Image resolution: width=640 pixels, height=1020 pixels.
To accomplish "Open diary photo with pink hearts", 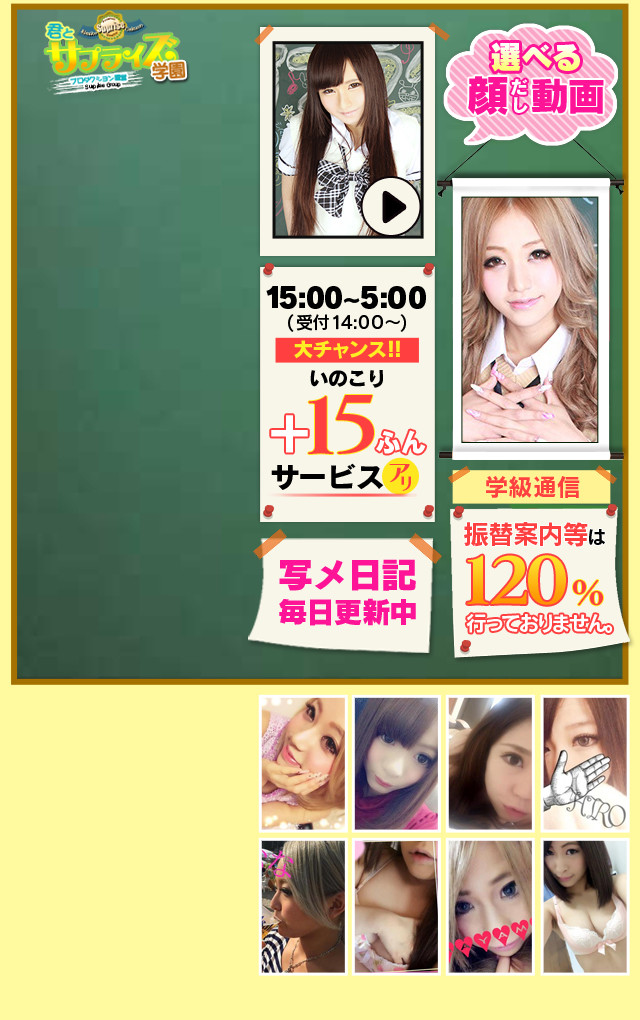I will pyautogui.click(x=490, y=906).
